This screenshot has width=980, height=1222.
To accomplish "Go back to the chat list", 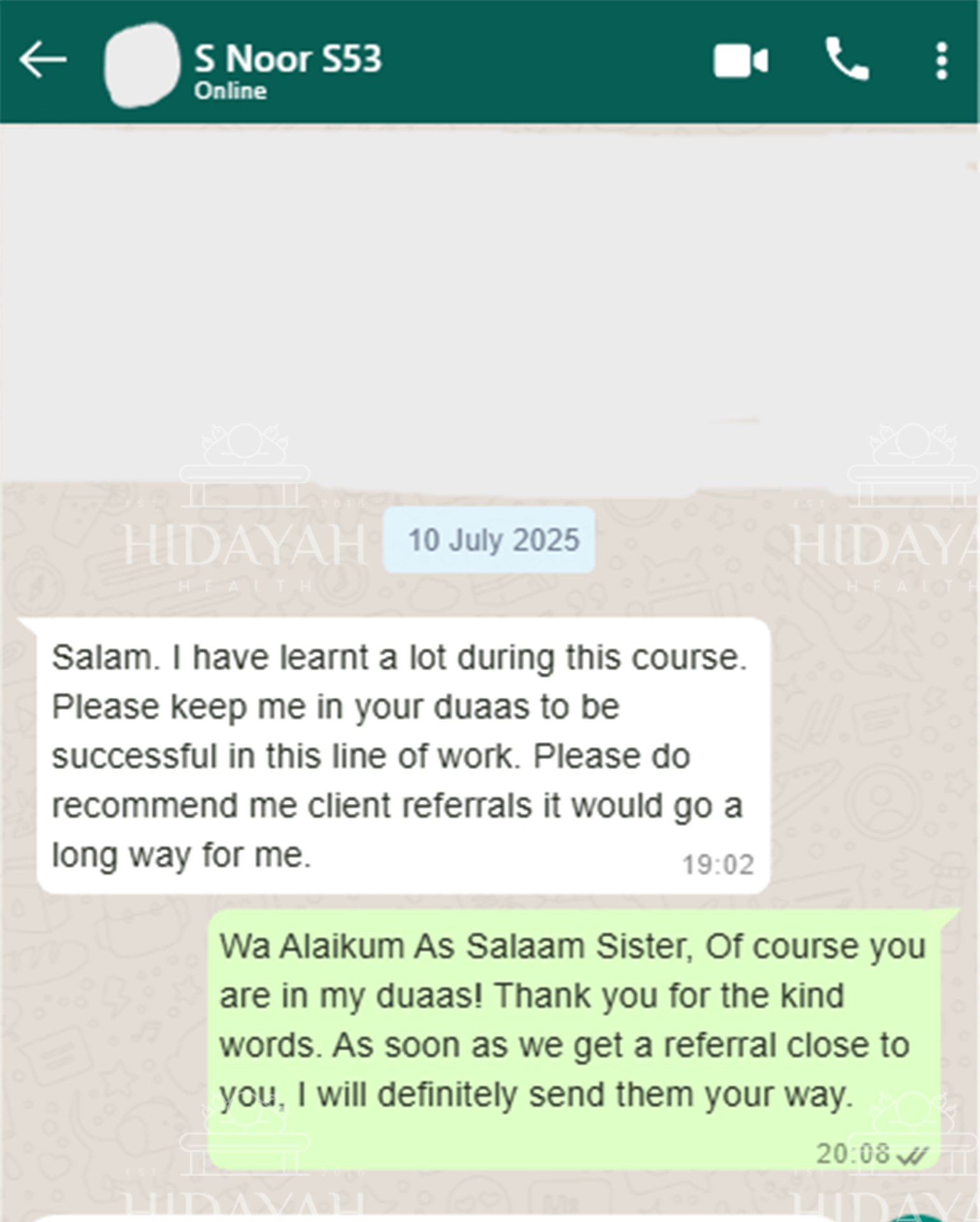I will 43,60.
